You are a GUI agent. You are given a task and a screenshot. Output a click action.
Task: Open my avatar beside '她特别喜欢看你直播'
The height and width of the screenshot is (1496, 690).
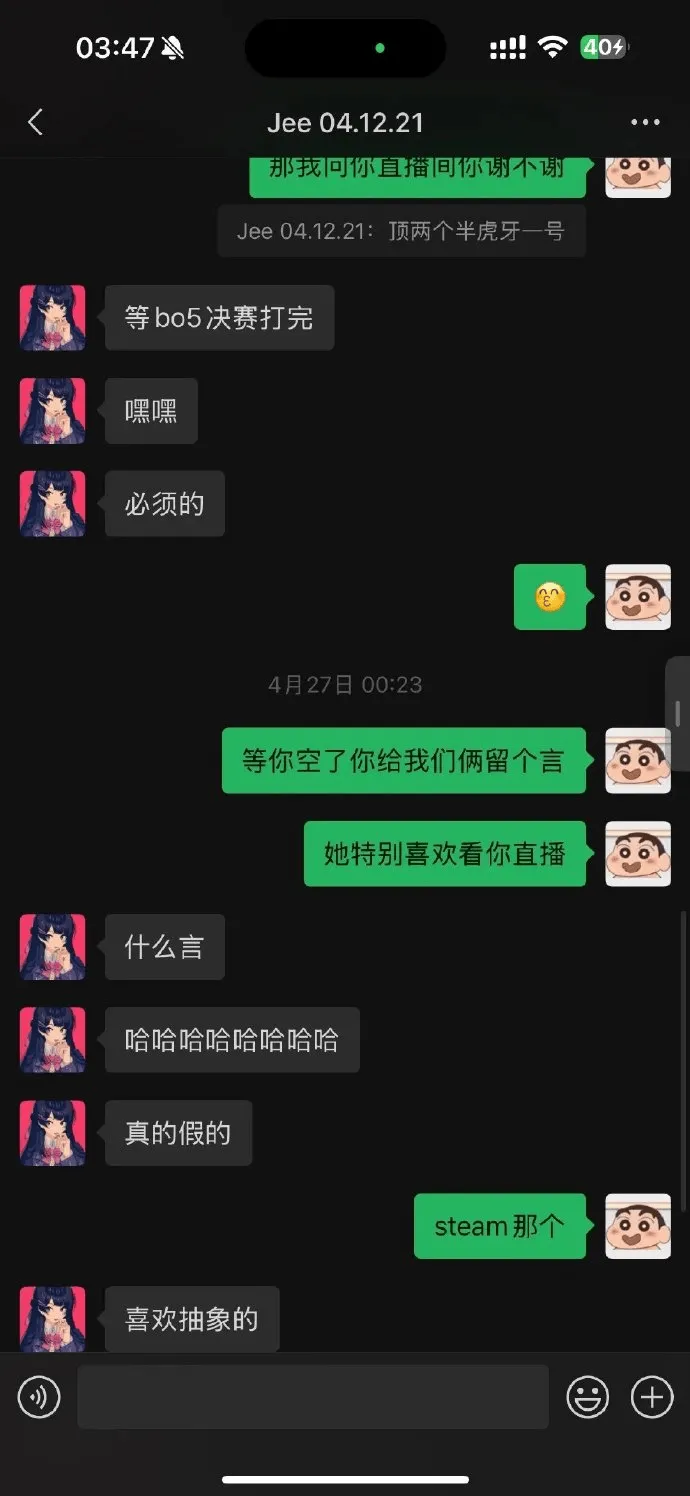pyautogui.click(x=638, y=854)
